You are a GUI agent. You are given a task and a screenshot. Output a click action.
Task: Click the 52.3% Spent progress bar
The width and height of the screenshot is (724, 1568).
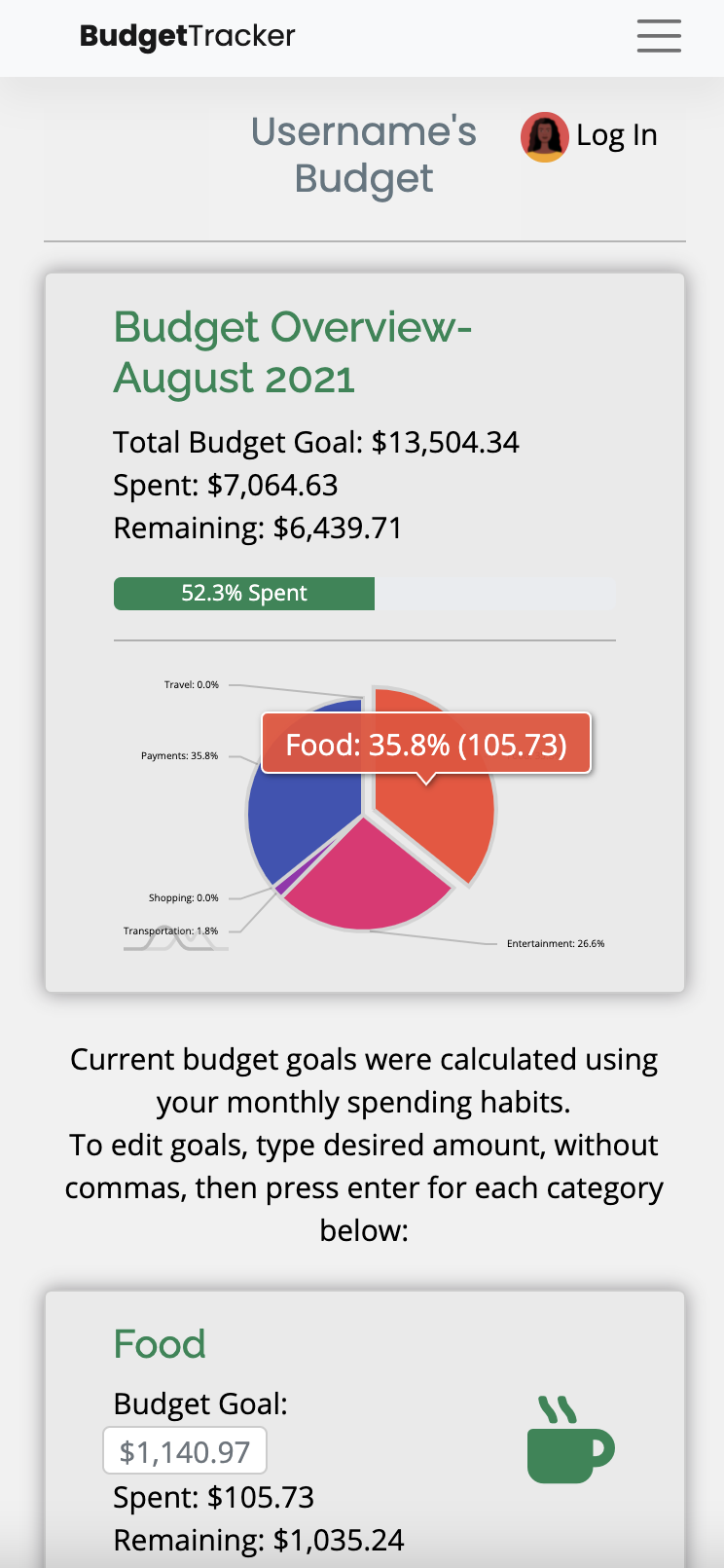tap(244, 593)
